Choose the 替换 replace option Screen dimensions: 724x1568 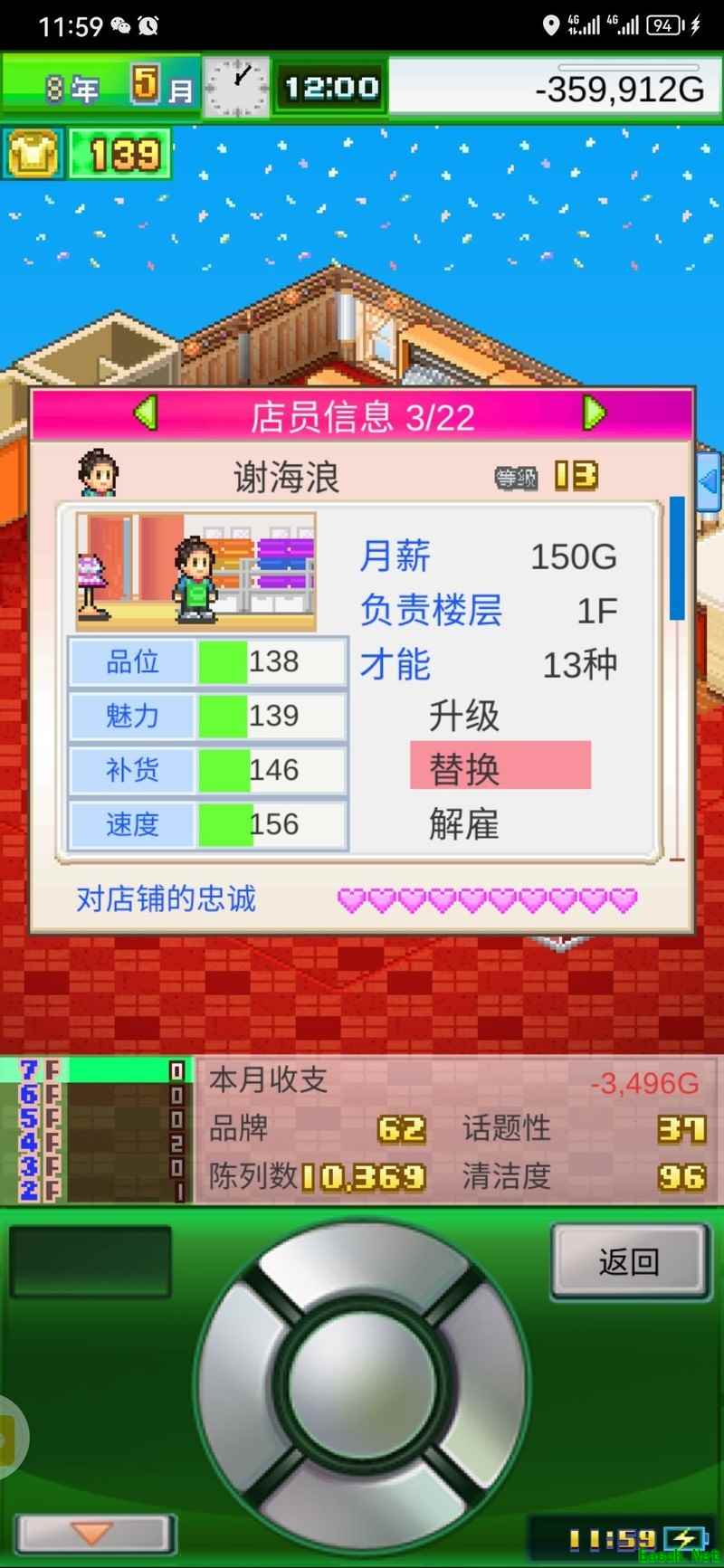(x=500, y=767)
